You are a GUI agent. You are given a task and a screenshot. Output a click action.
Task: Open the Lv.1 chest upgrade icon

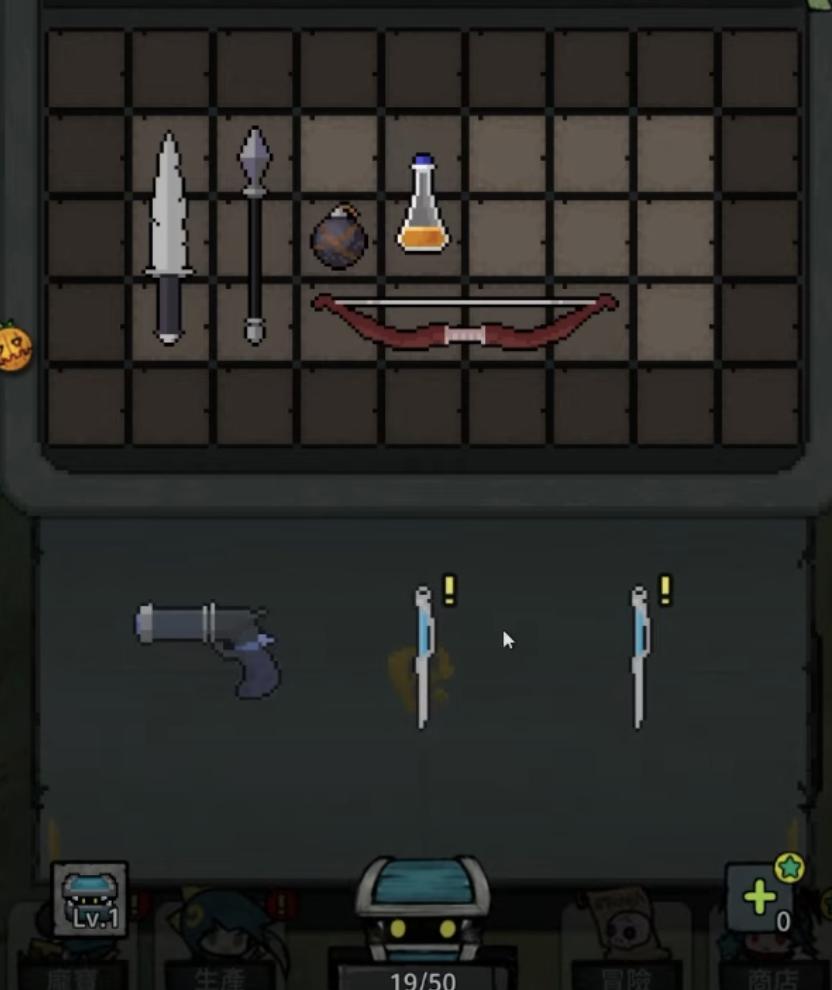90,898
